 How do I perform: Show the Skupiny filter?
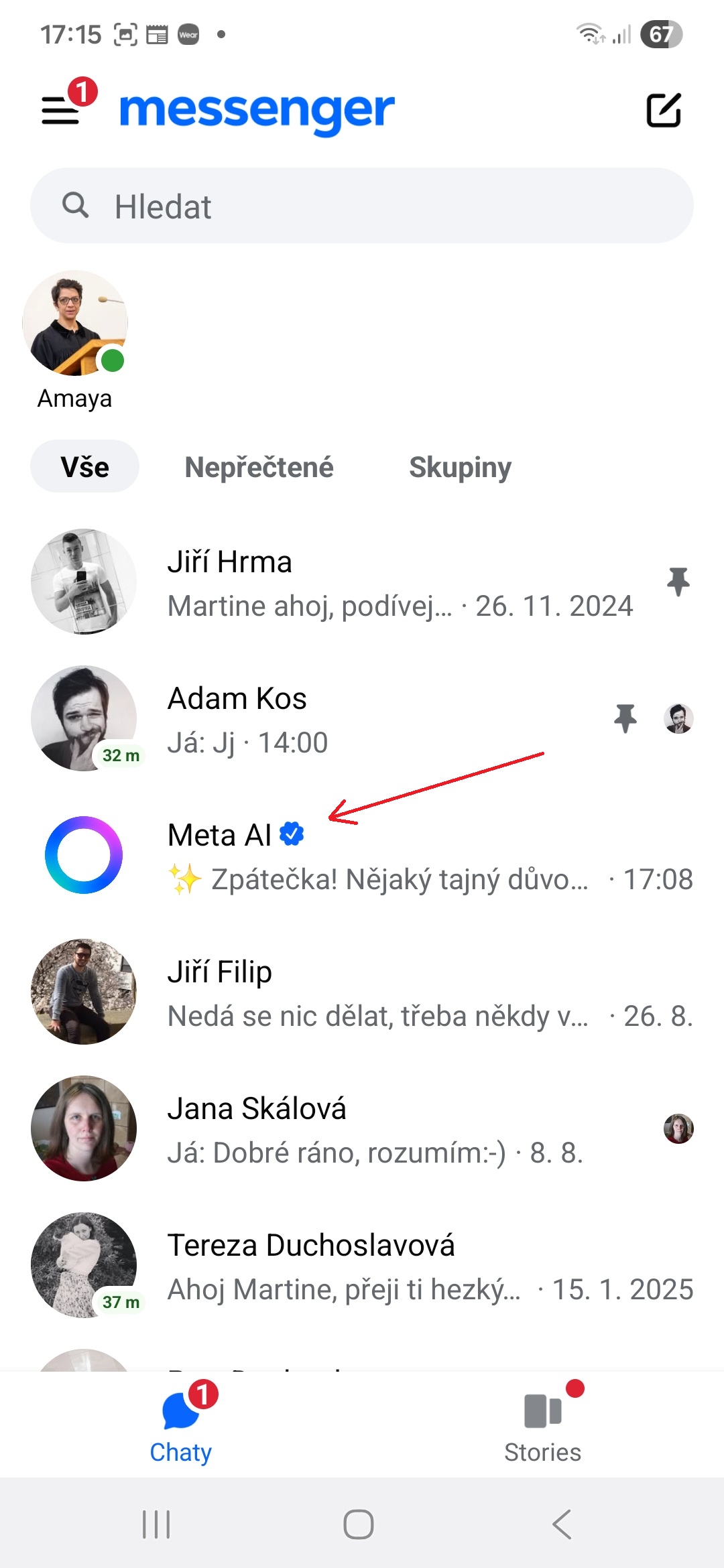460,467
